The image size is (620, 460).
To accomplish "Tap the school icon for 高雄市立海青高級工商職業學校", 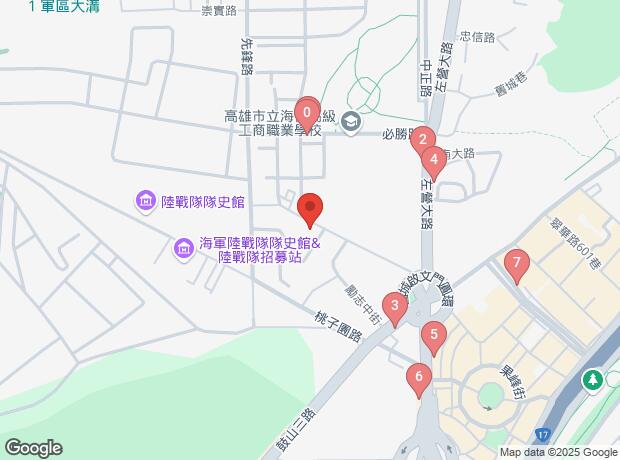I will click(351, 122).
